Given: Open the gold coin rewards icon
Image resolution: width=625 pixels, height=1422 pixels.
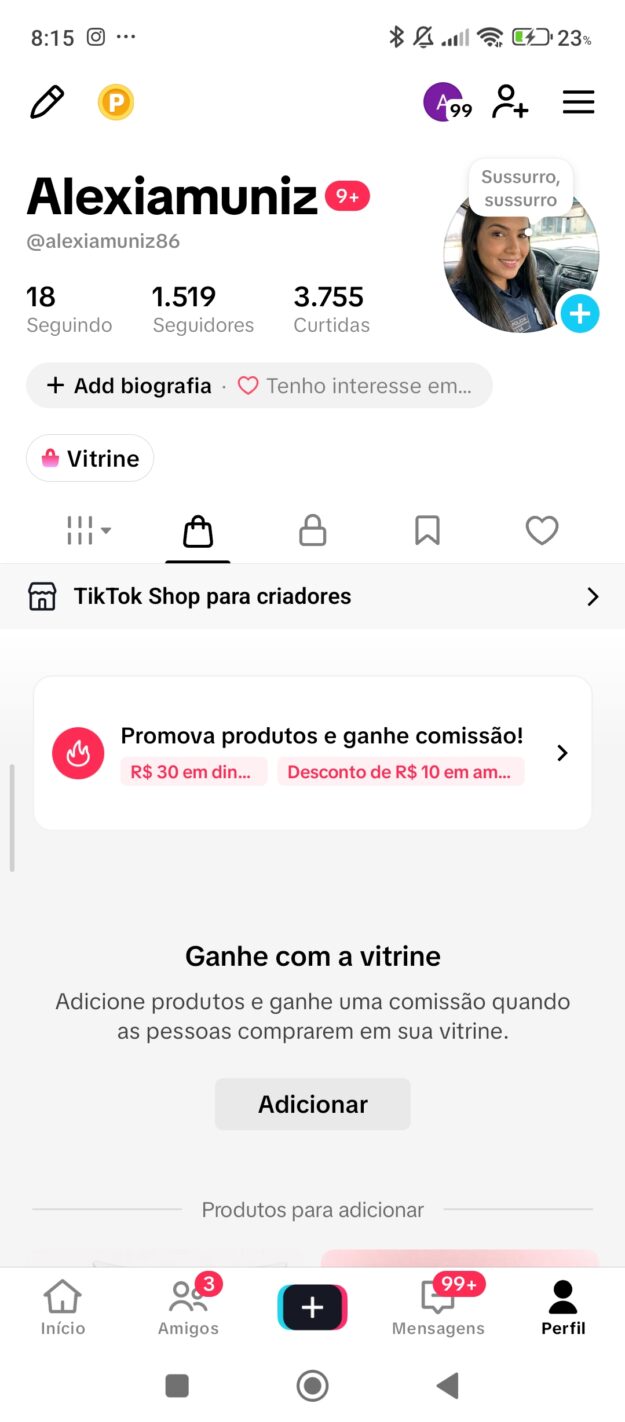Looking at the screenshot, I should pos(116,102).
